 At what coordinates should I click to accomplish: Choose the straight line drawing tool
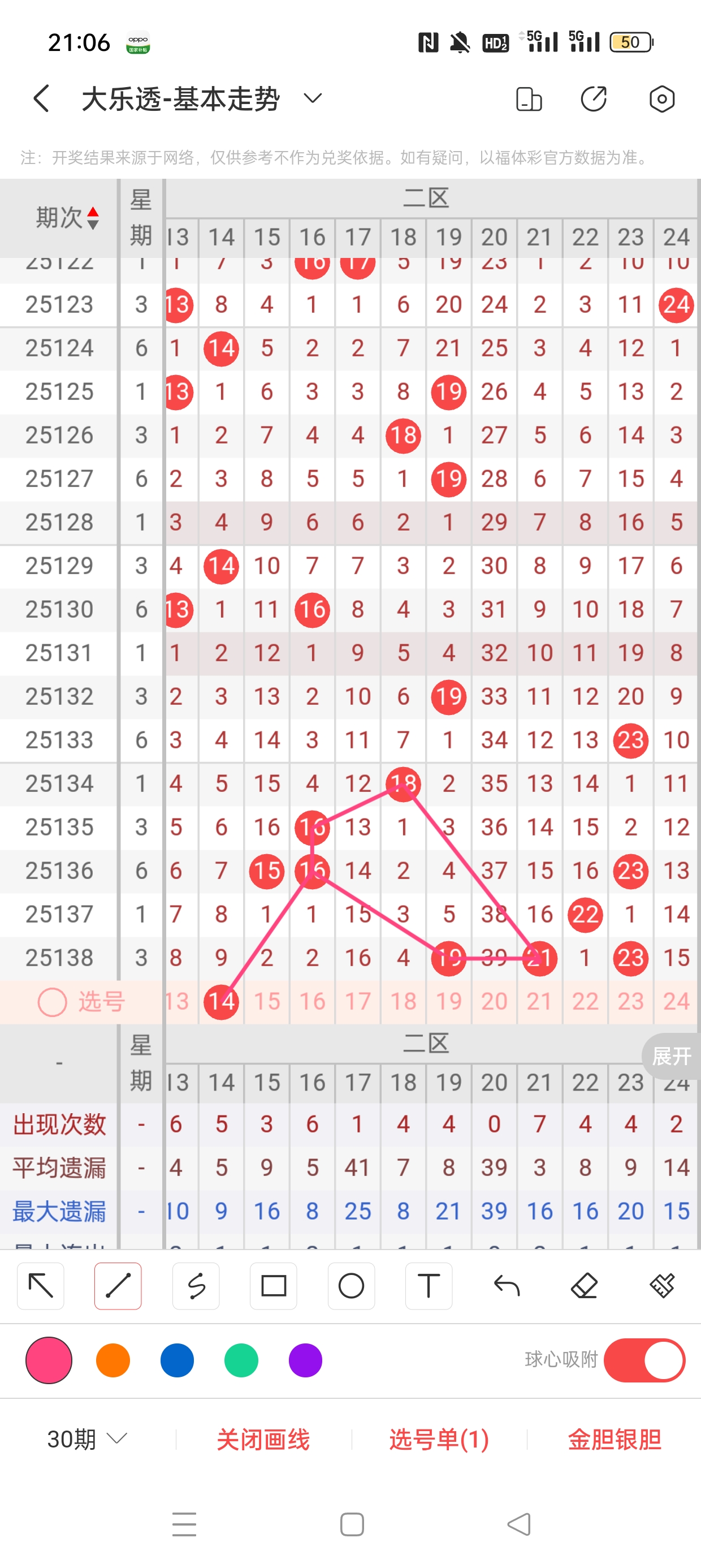click(118, 1286)
